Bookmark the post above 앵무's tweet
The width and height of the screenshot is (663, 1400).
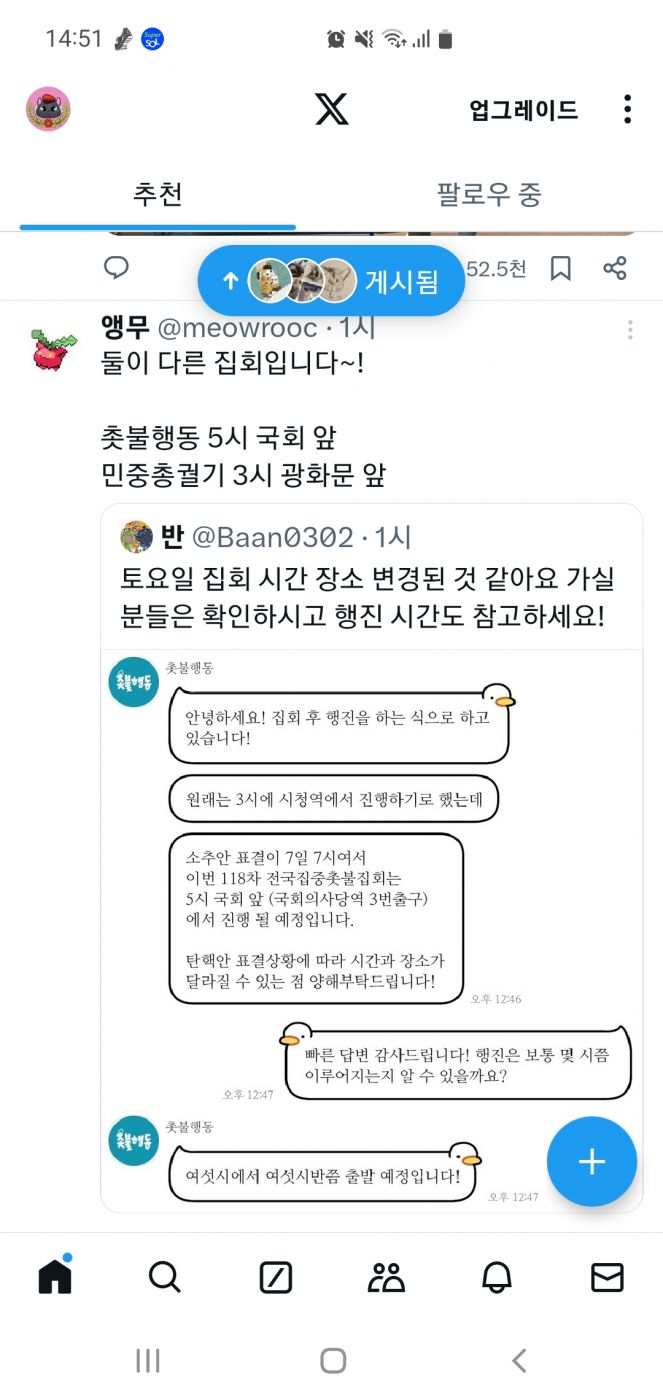pos(561,268)
